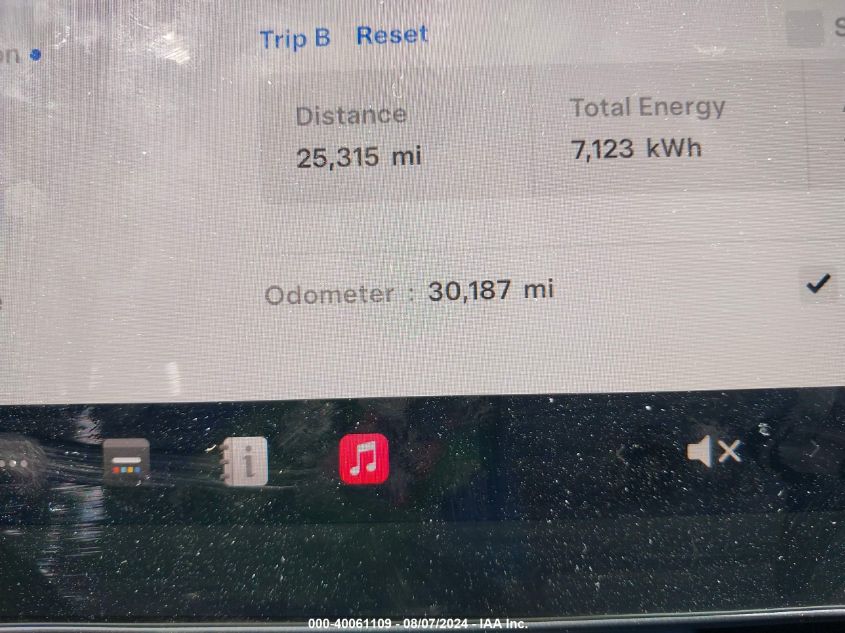
Task: Open the Music app
Action: click(364, 459)
